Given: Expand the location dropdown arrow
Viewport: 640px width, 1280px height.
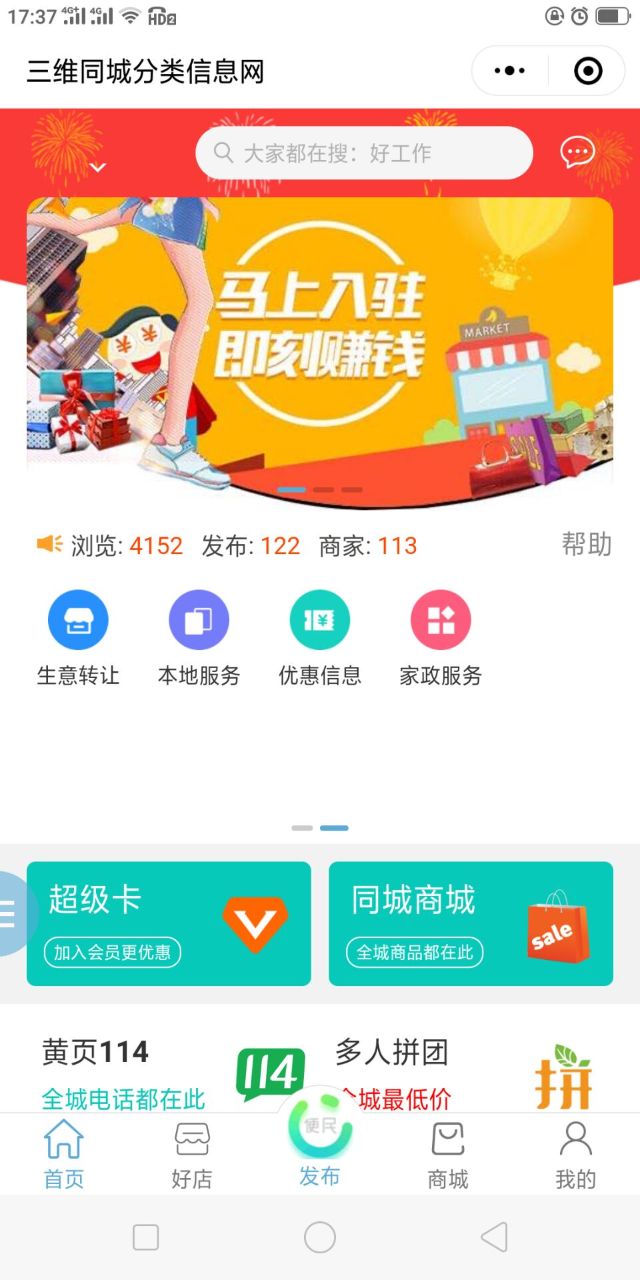Looking at the screenshot, I should (98, 168).
